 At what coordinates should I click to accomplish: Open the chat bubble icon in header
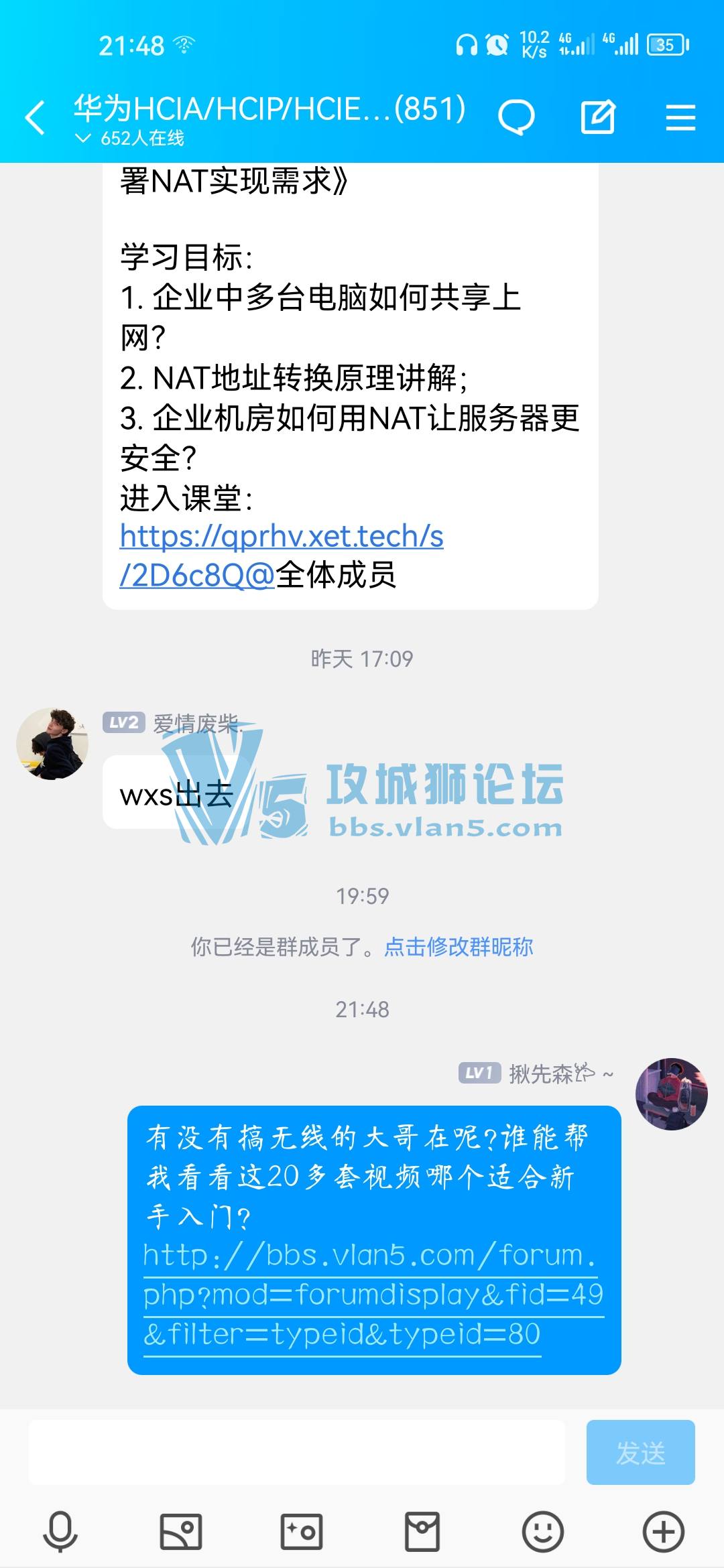(516, 118)
